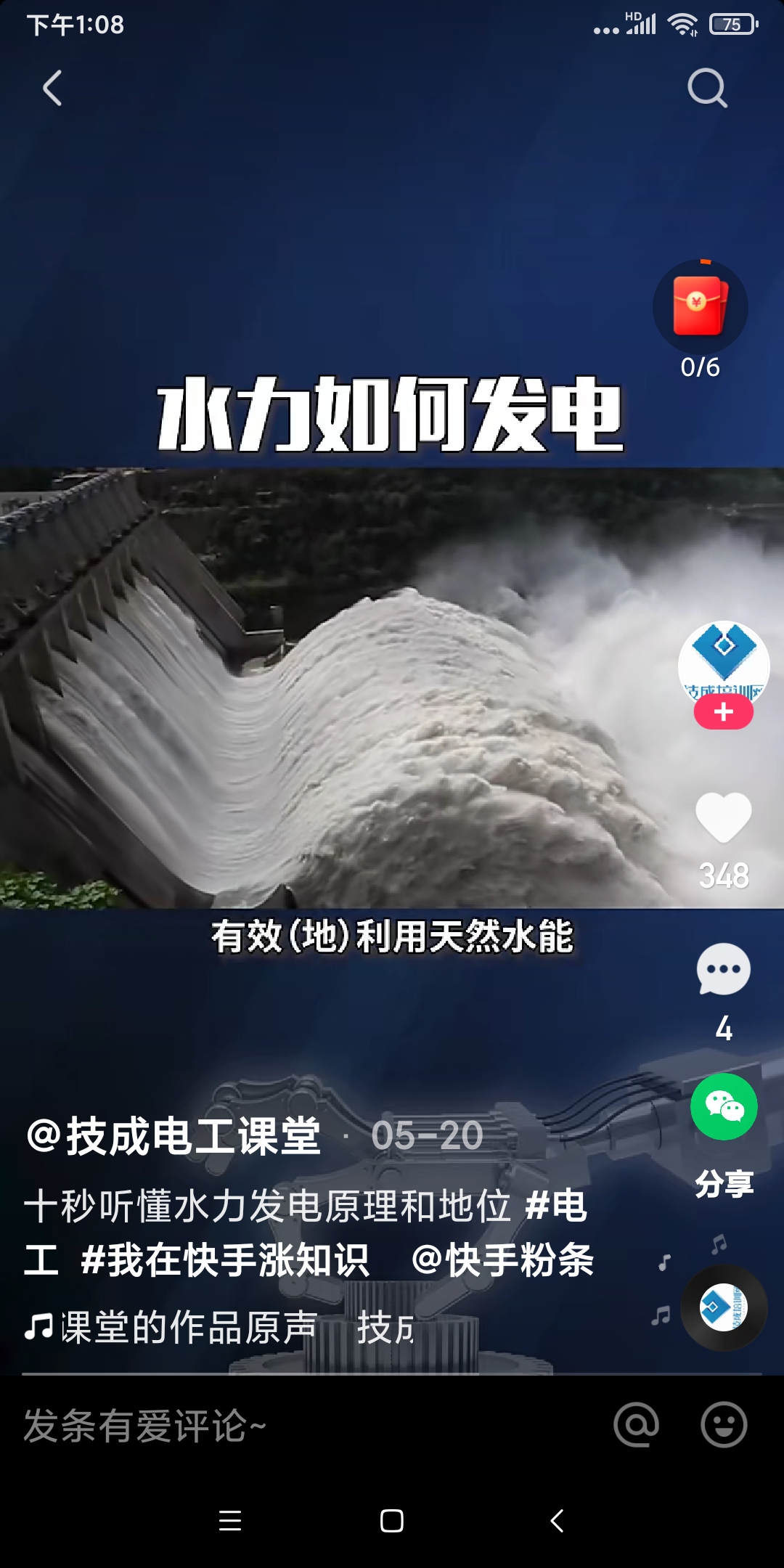Mention someone with the @ icon

(636, 1425)
